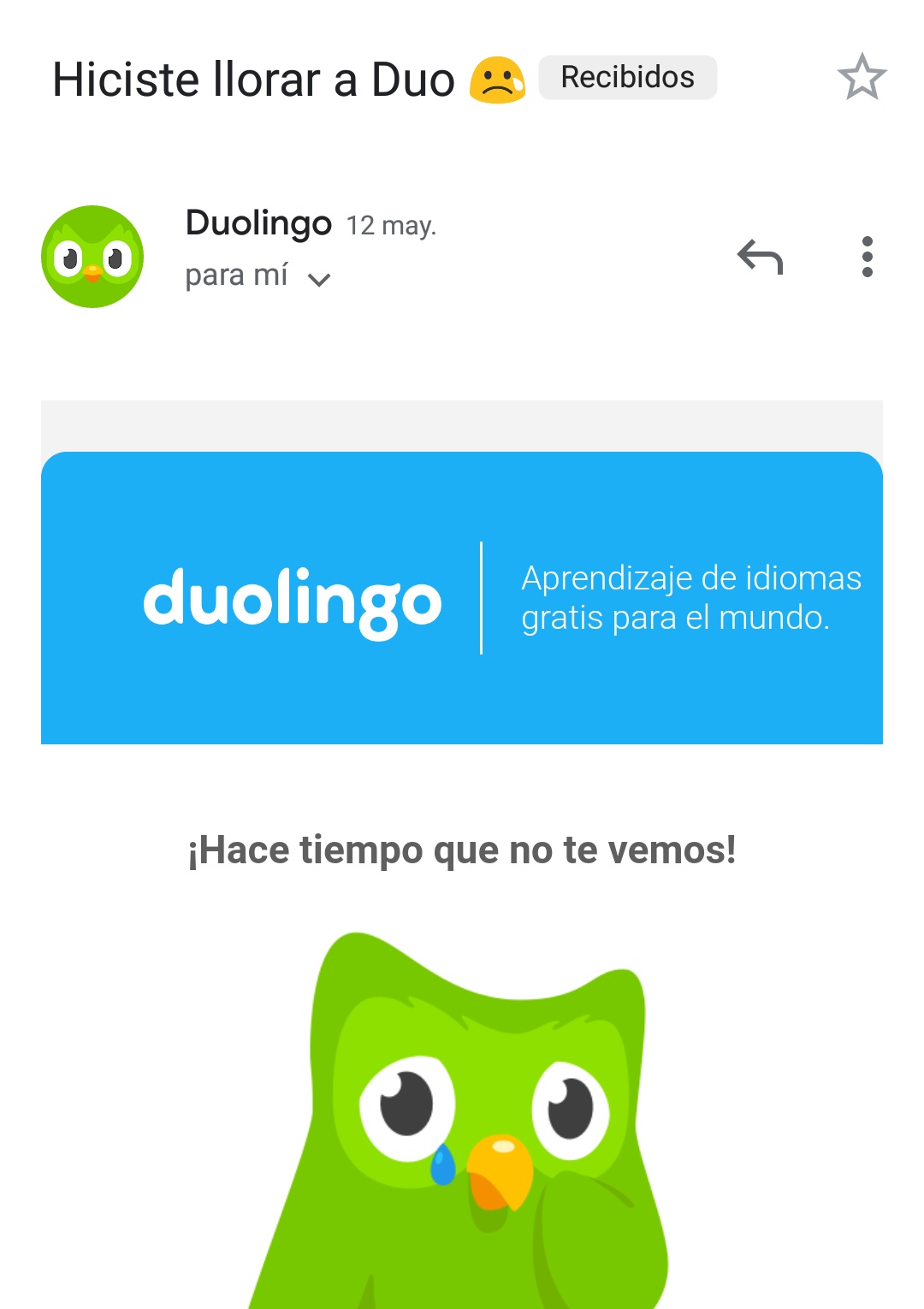The width and height of the screenshot is (924, 1309).
Task: Expand the recipient details chevron
Action: [x=319, y=279]
